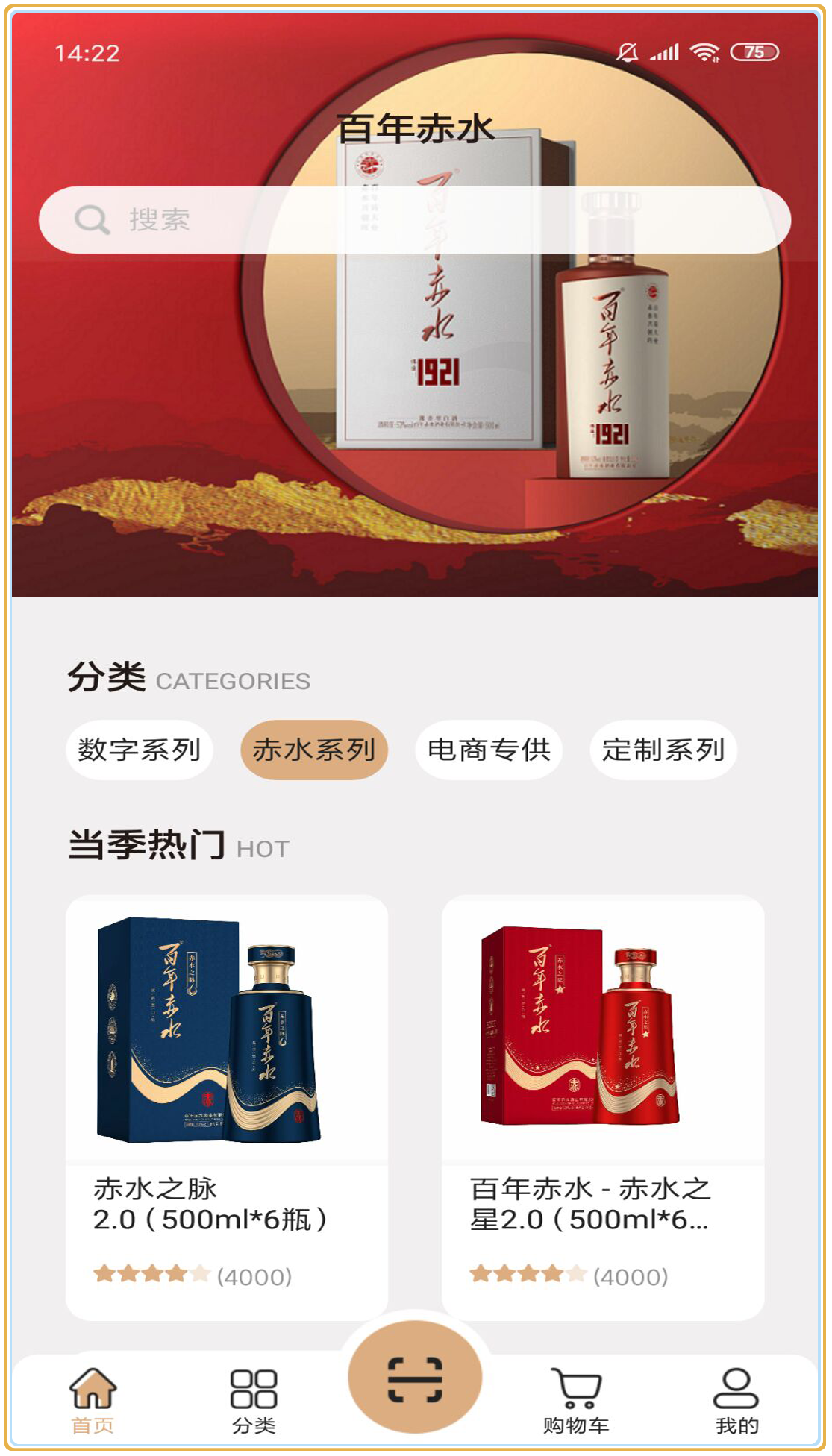Switch to the 我的 tab
The width and height of the screenshot is (832, 1456).
(x=736, y=1401)
